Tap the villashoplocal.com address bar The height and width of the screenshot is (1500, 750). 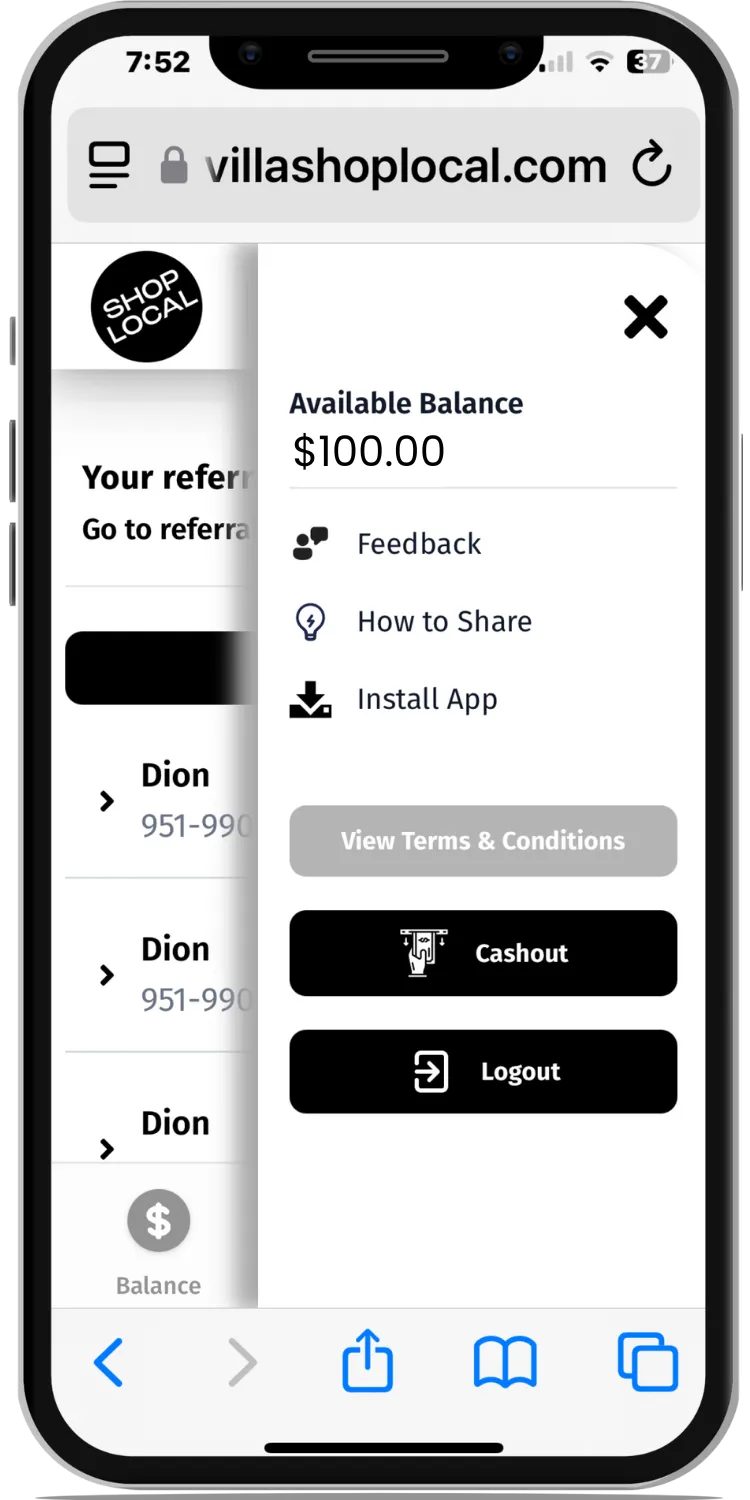coord(405,166)
